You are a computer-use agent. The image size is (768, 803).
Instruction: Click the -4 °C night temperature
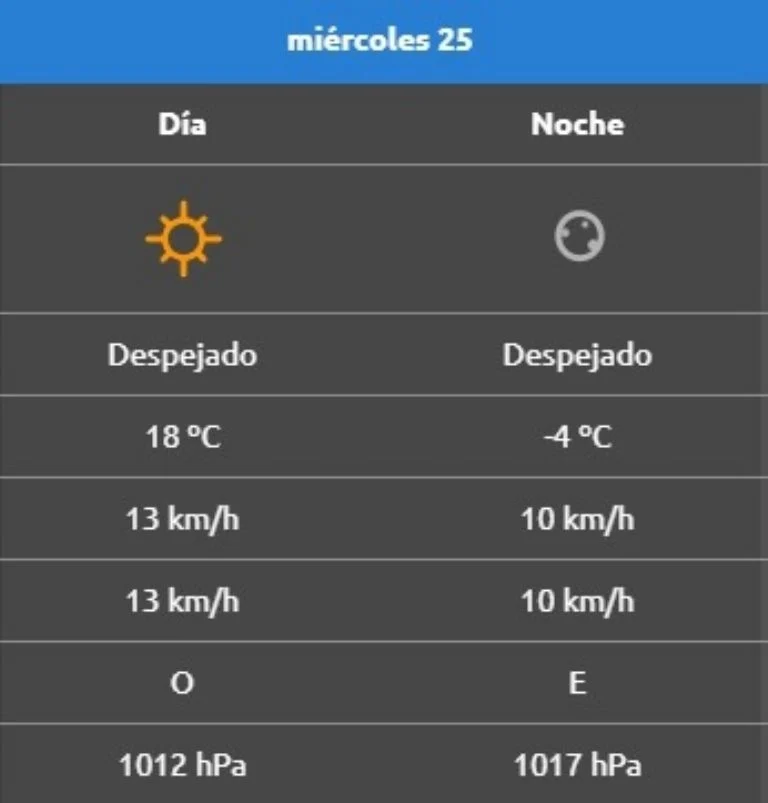click(578, 436)
